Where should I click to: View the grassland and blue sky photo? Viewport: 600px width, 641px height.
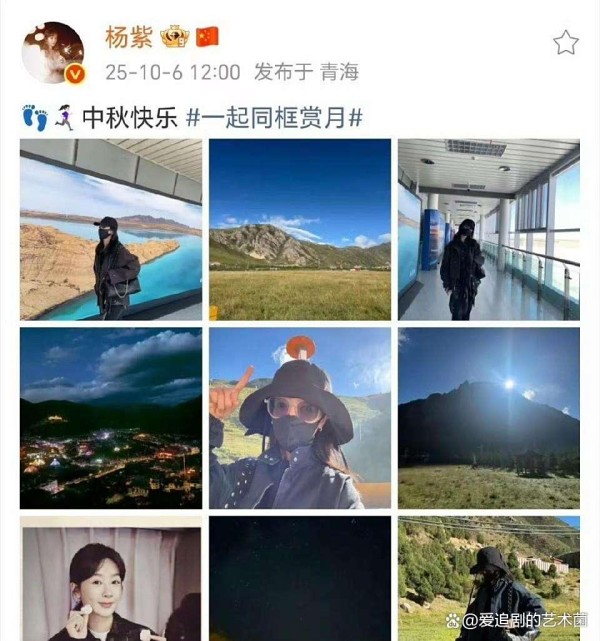click(x=300, y=229)
